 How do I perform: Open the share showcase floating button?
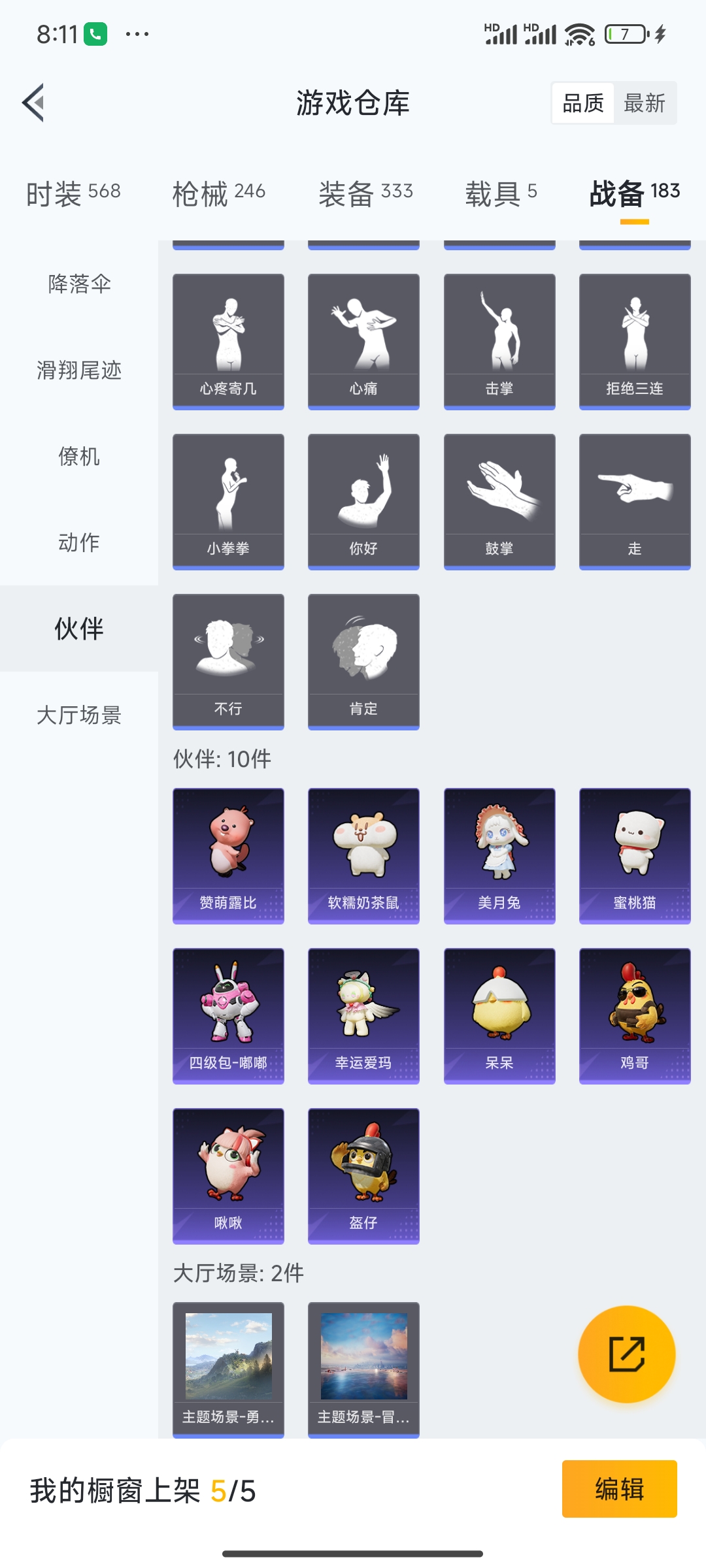[626, 1354]
